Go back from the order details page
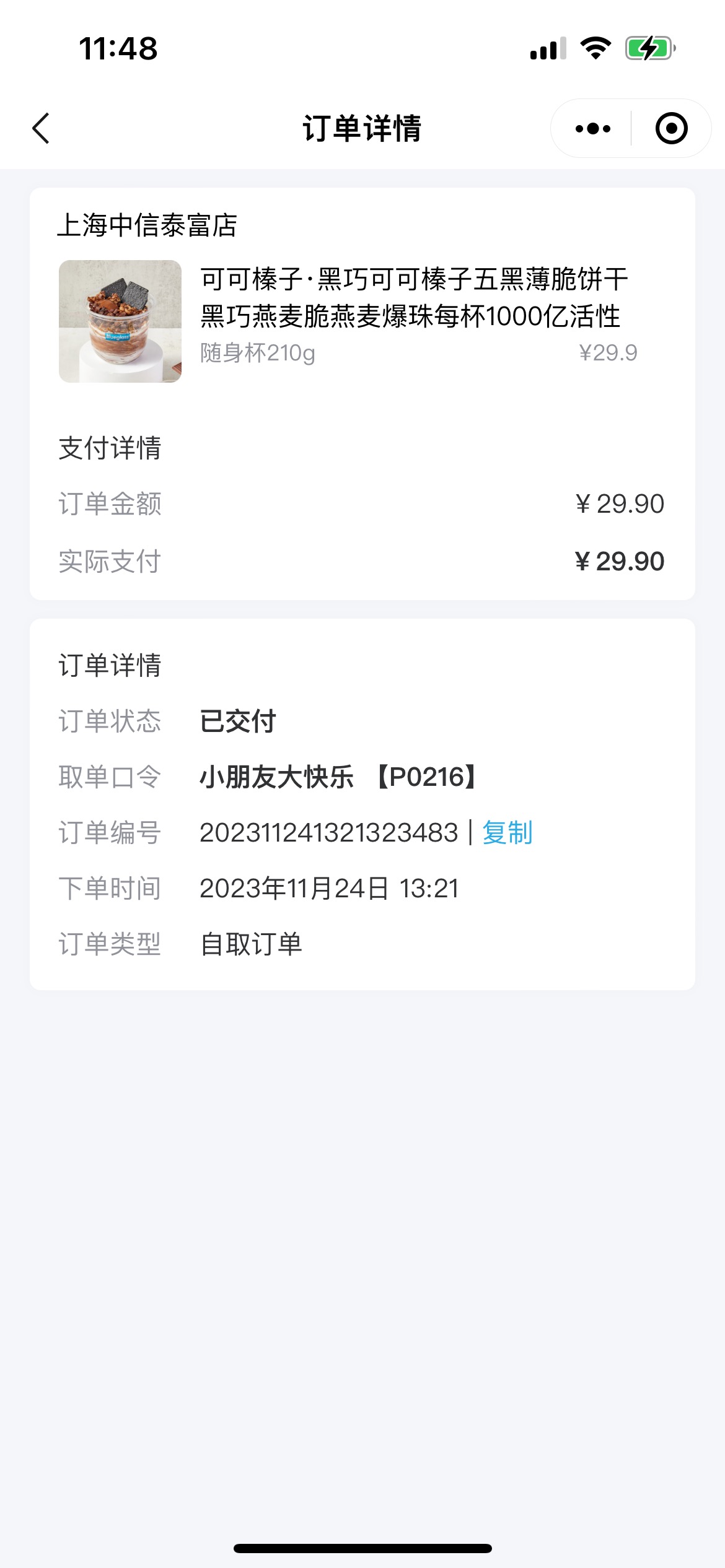The height and width of the screenshot is (1568, 725). point(41,129)
